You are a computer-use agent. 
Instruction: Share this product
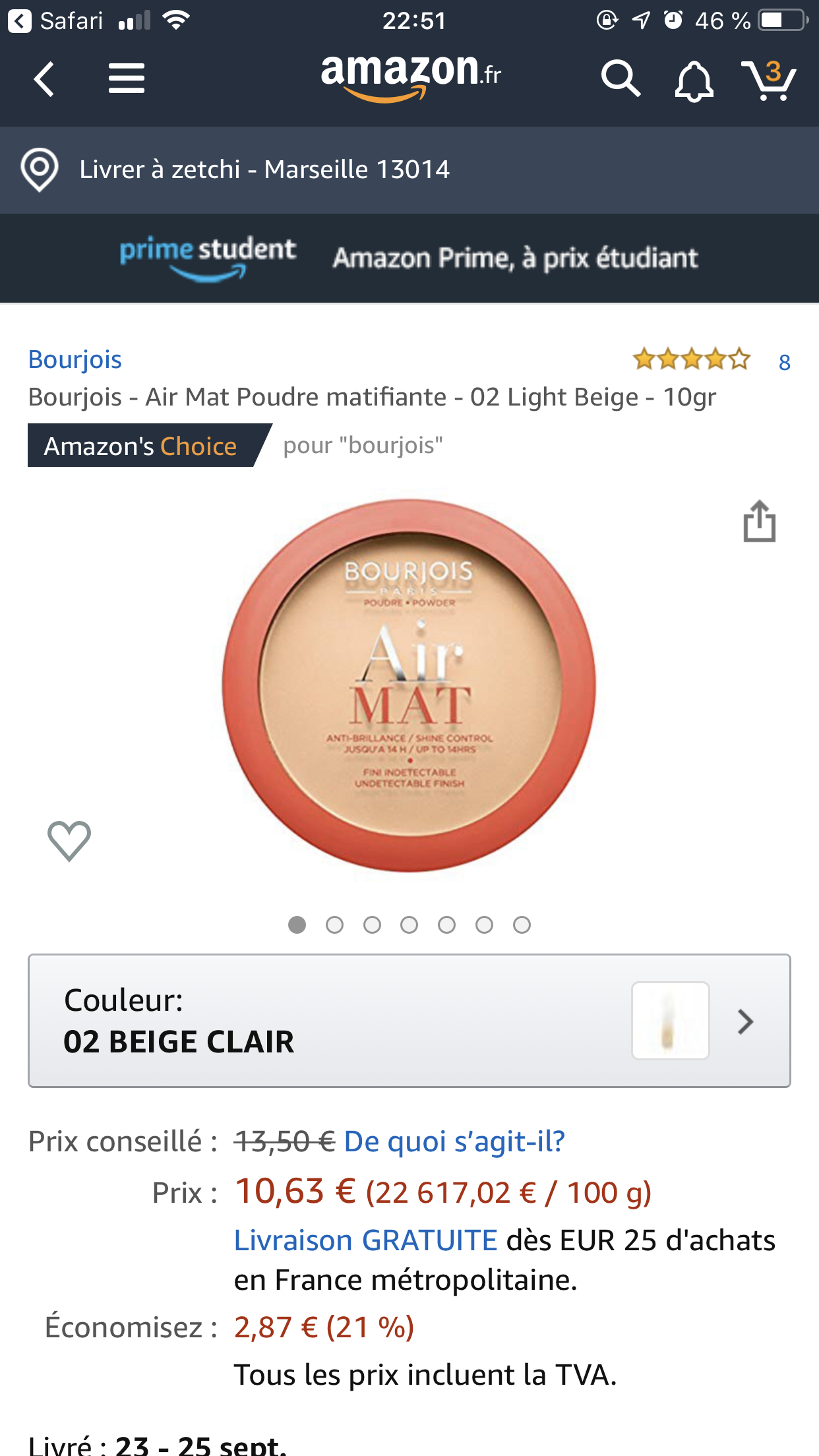coord(759,521)
